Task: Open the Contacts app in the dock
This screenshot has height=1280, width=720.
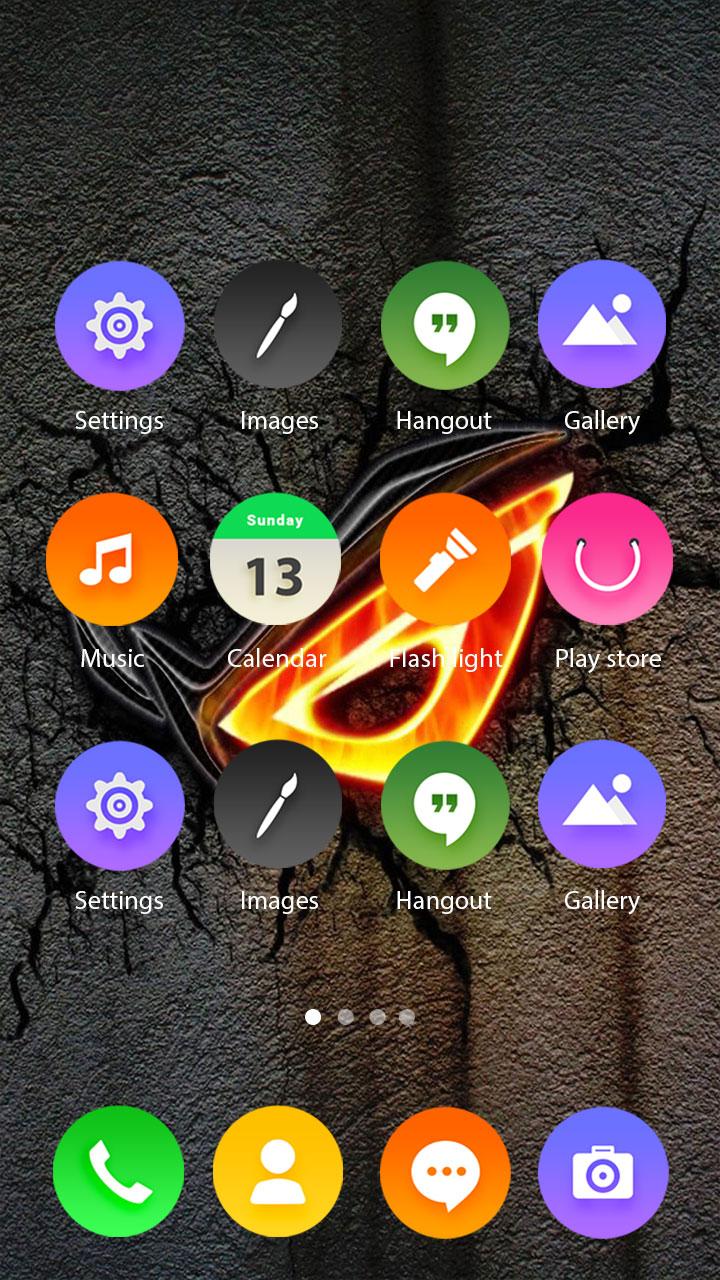Action: [x=278, y=1171]
